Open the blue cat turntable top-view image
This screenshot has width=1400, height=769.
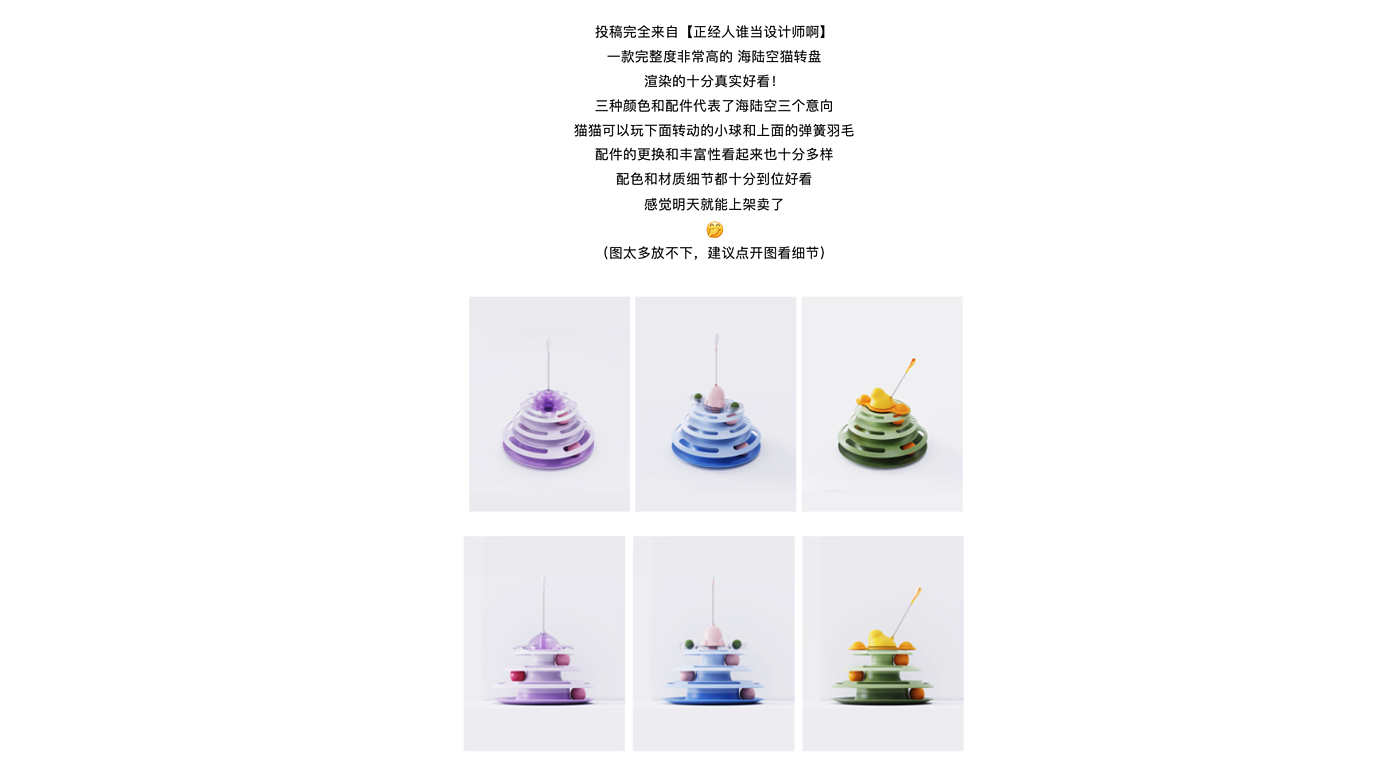pos(715,404)
